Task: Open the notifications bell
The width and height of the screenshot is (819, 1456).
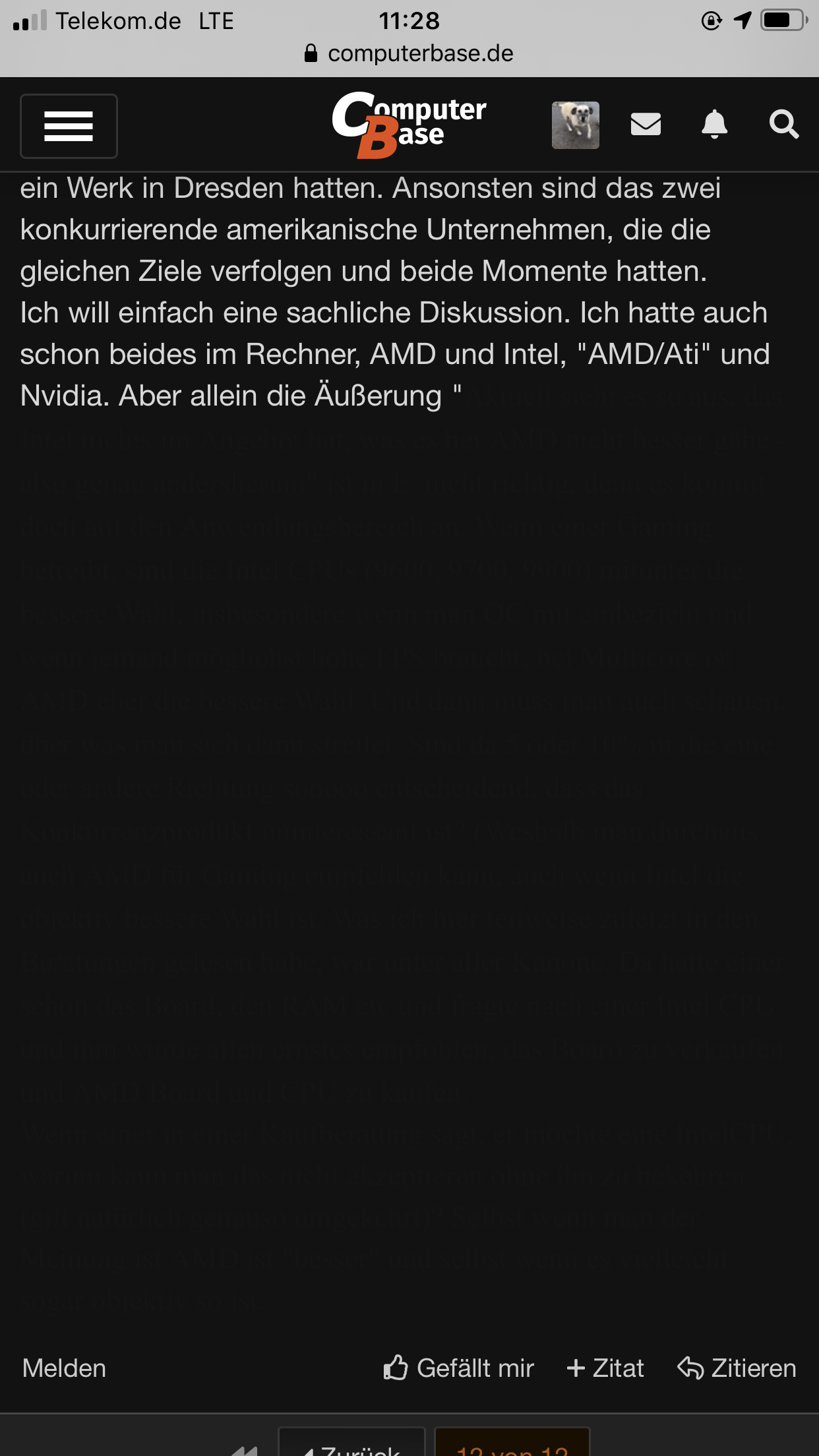Action: (x=714, y=125)
